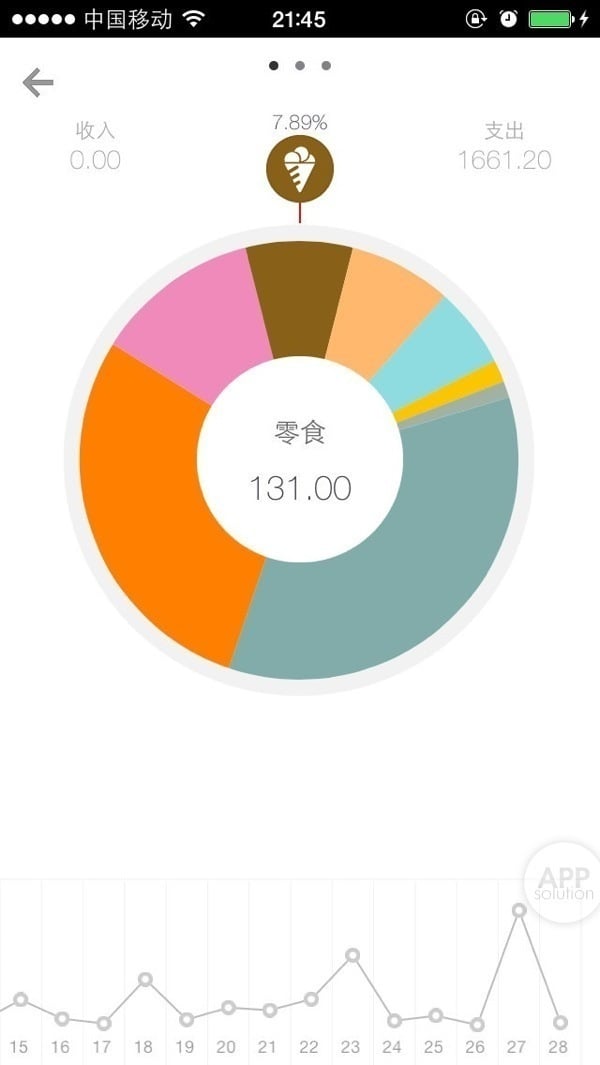Select day 20 on the daily chart
The width and height of the screenshot is (600, 1065).
click(x=228, y=1007)
